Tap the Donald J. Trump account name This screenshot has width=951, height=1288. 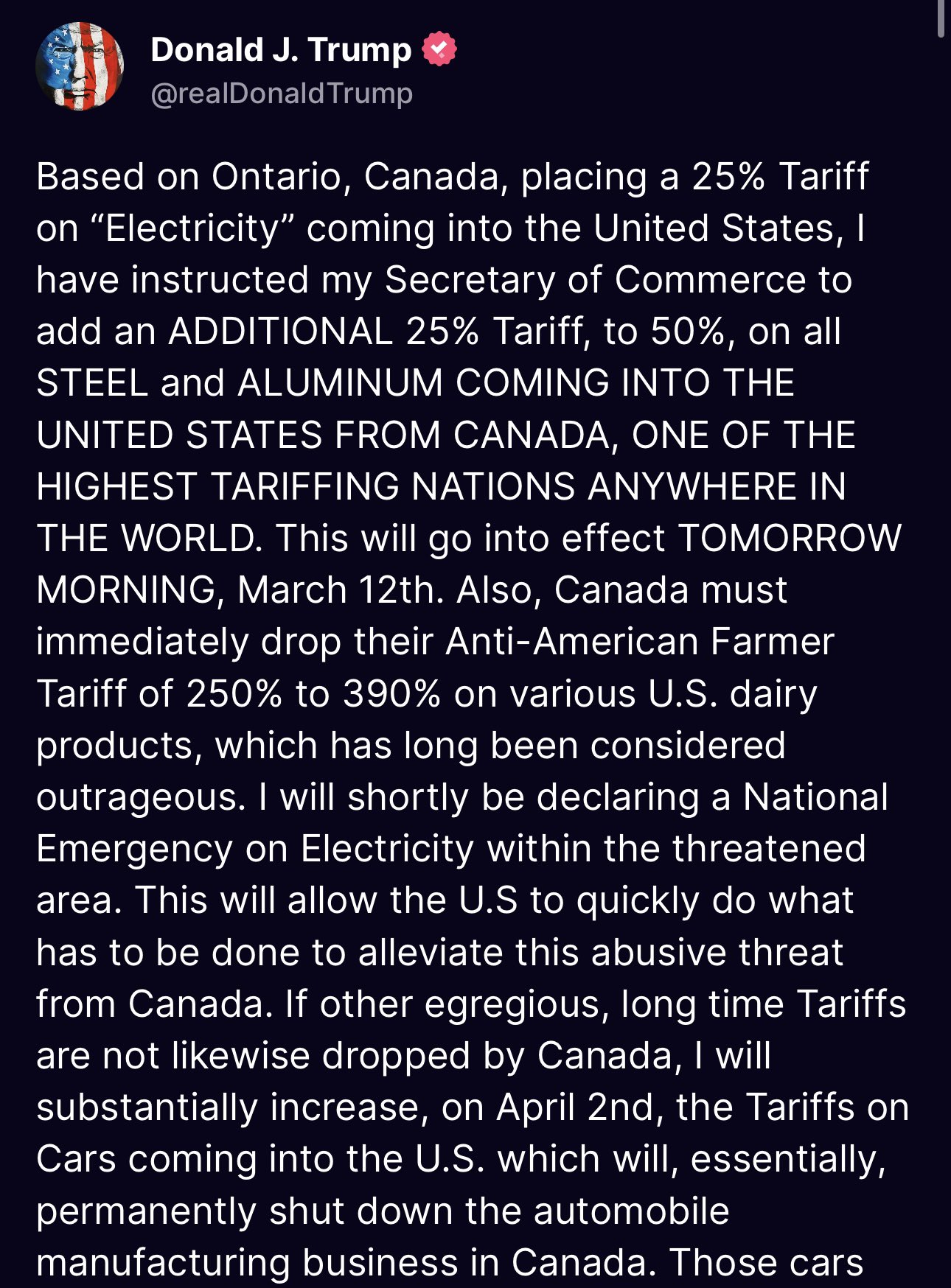point(280,50)
